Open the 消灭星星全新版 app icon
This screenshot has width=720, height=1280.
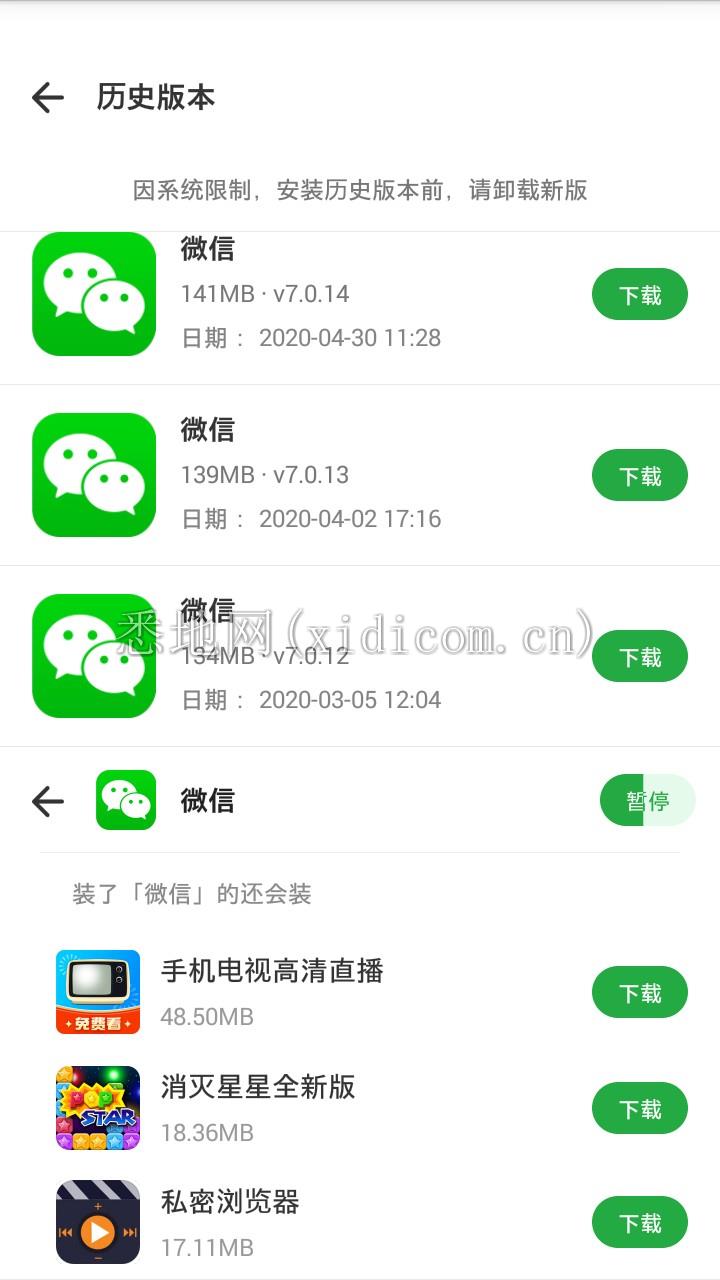tap(97, 1107)
